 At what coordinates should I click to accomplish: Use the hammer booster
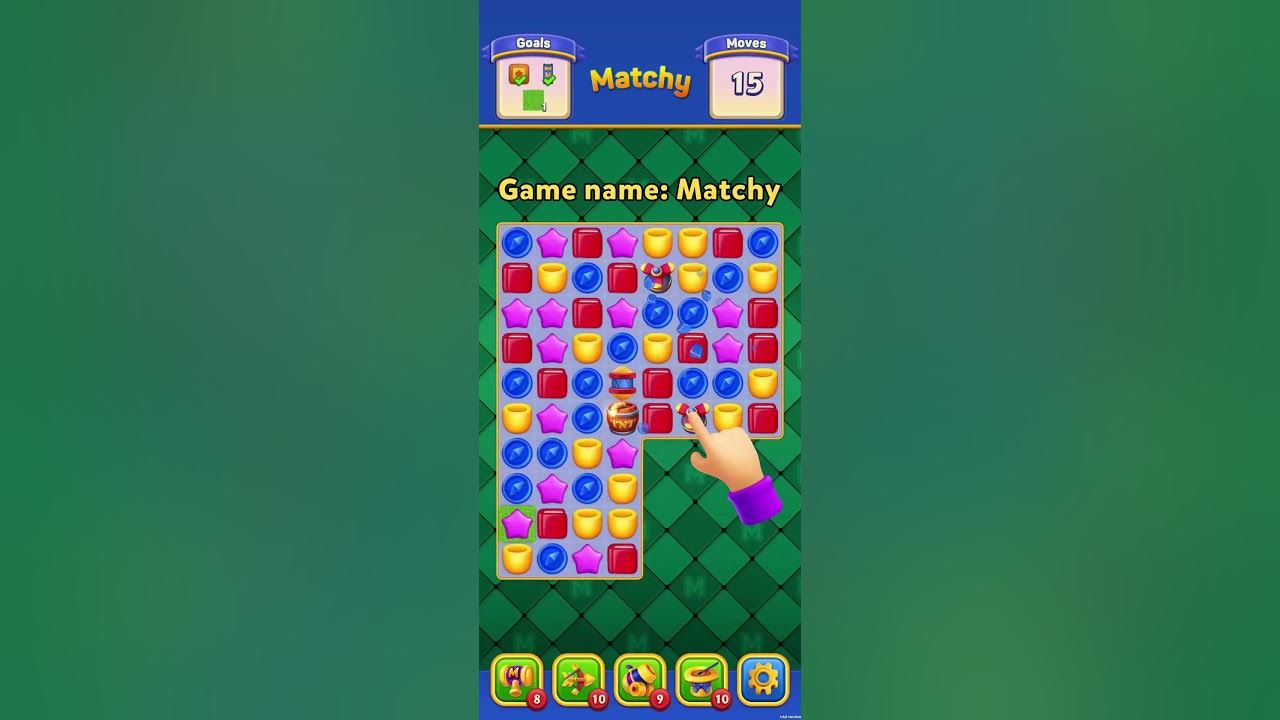click(517, 679)
